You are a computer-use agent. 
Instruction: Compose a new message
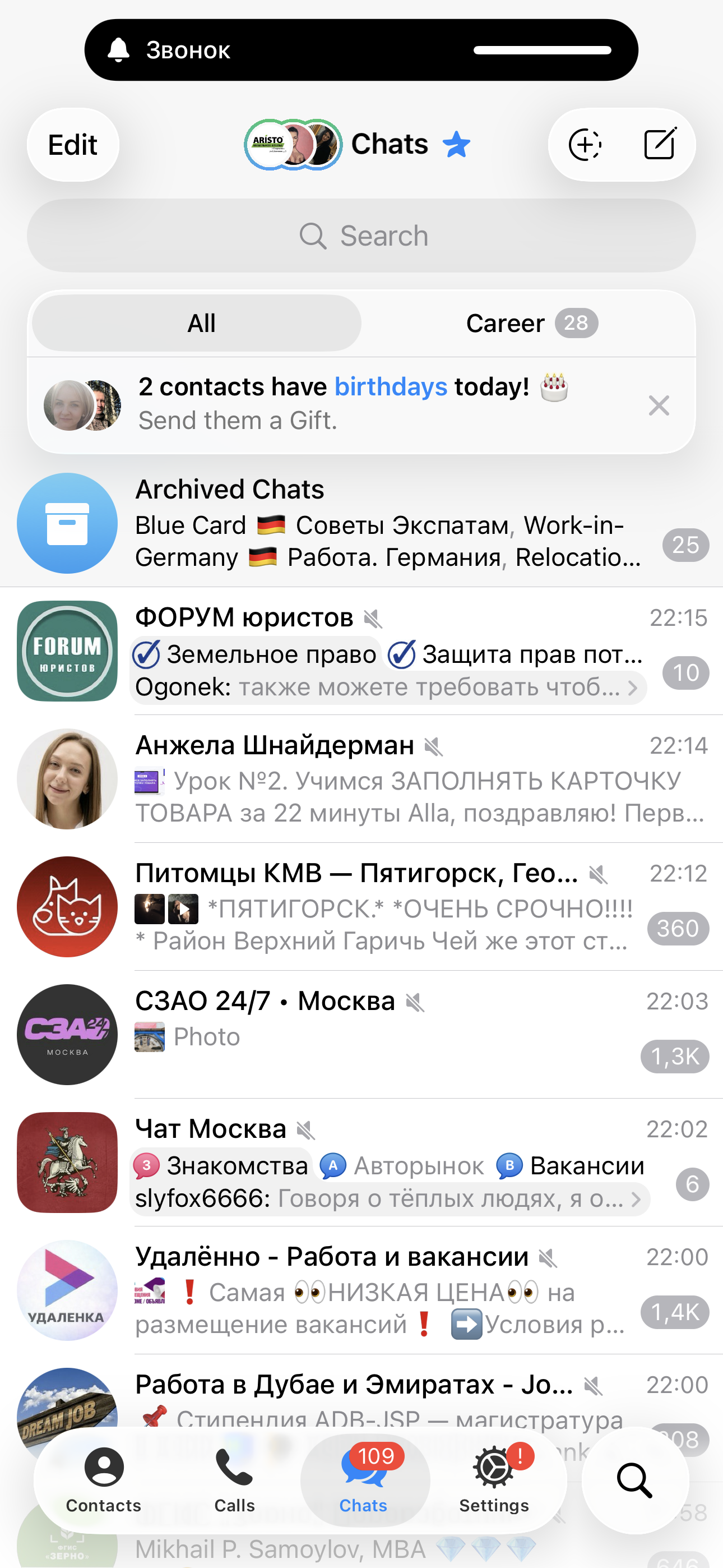[x=660, y=145]
